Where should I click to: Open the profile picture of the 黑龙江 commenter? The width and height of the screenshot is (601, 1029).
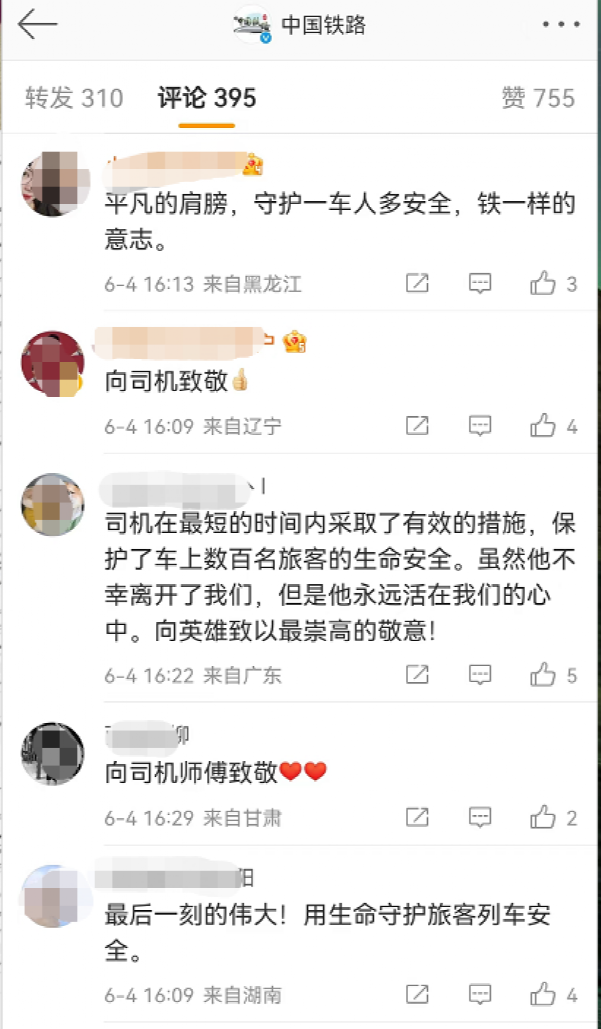53,184
